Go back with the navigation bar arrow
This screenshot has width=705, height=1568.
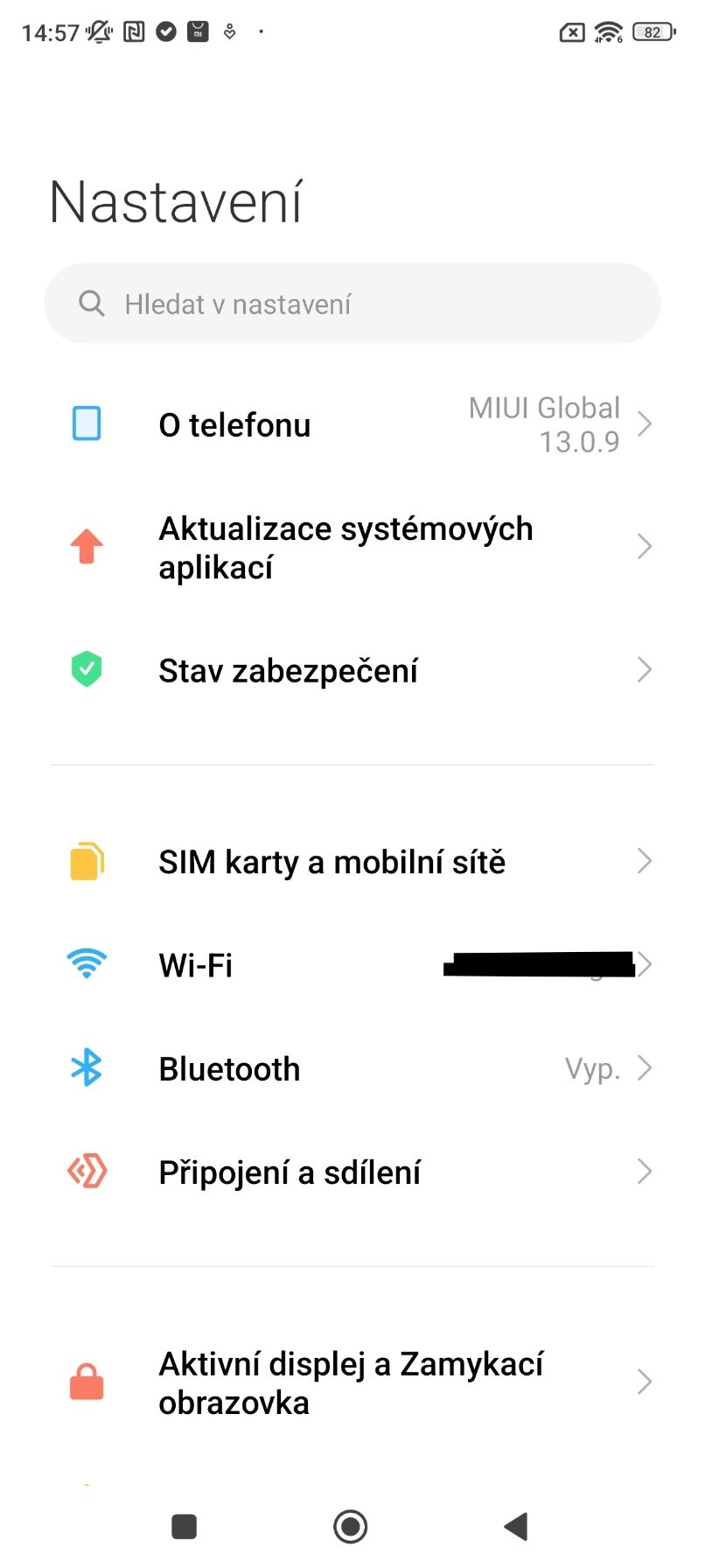coord(516,1526)
